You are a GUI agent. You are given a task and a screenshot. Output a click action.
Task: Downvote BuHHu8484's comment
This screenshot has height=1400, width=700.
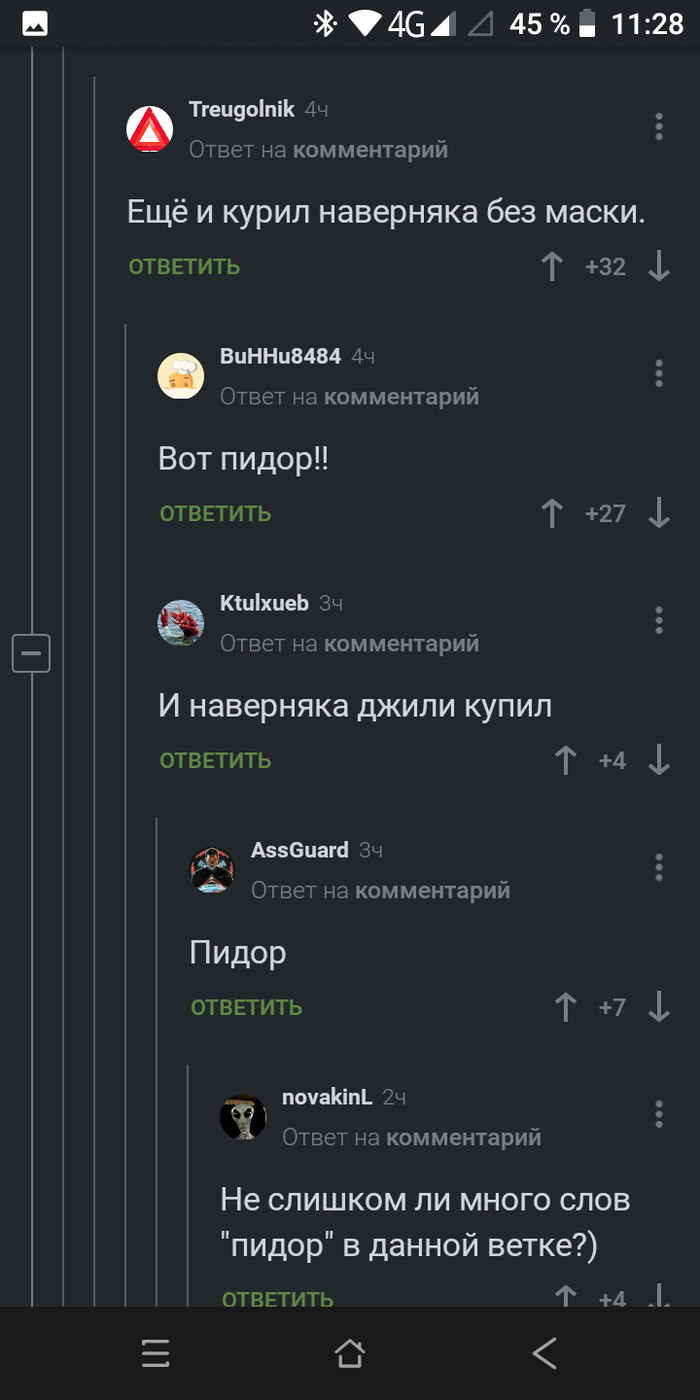tap(658, 514)
